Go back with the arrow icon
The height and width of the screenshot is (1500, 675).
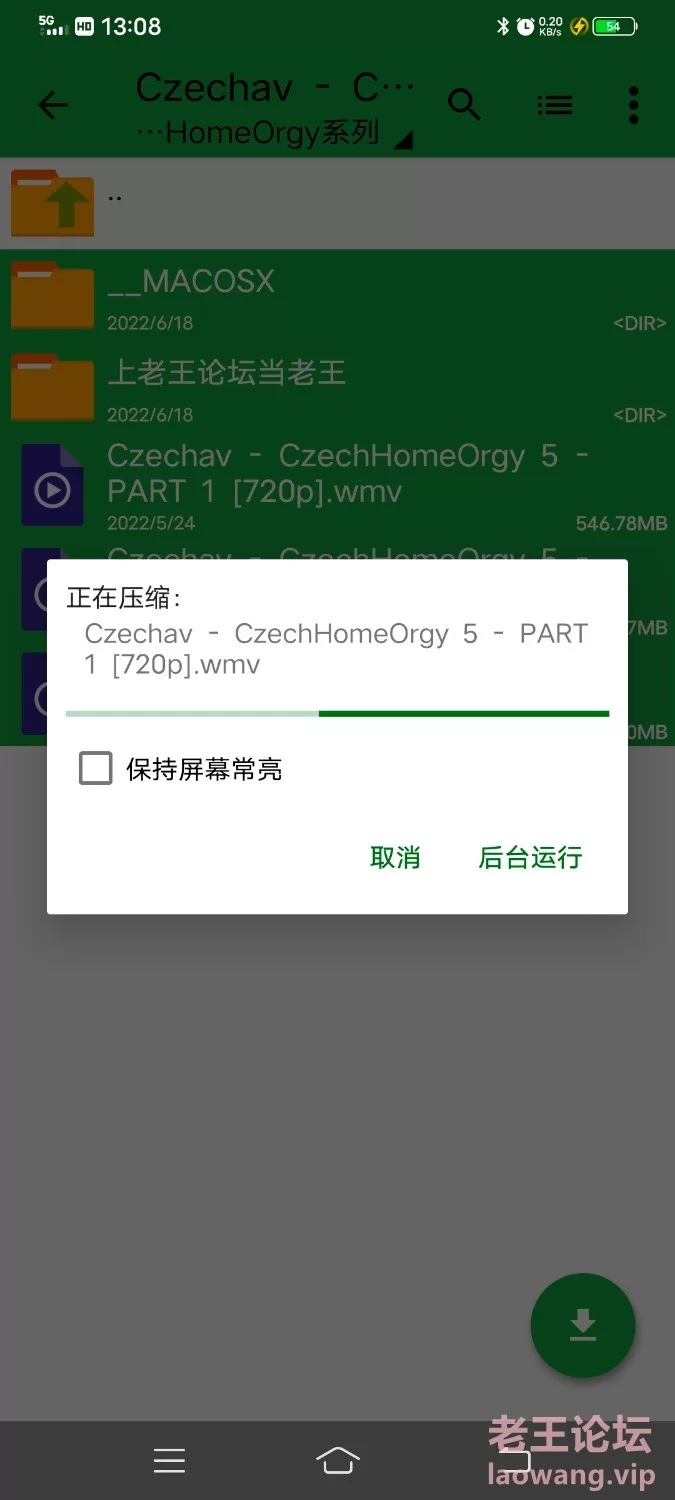click(x=53, y=104)
